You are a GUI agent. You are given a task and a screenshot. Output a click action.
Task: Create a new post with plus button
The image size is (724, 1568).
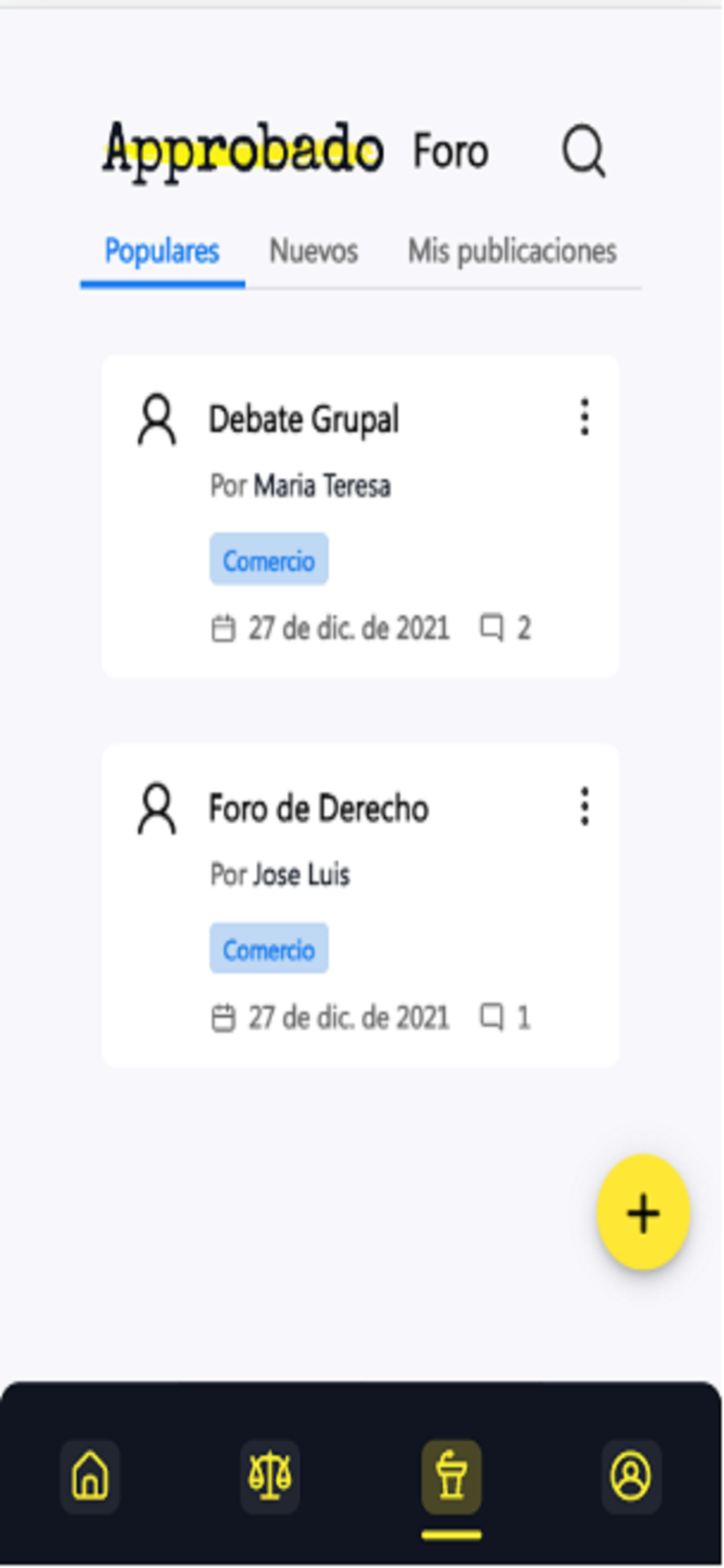[643, 1213]
